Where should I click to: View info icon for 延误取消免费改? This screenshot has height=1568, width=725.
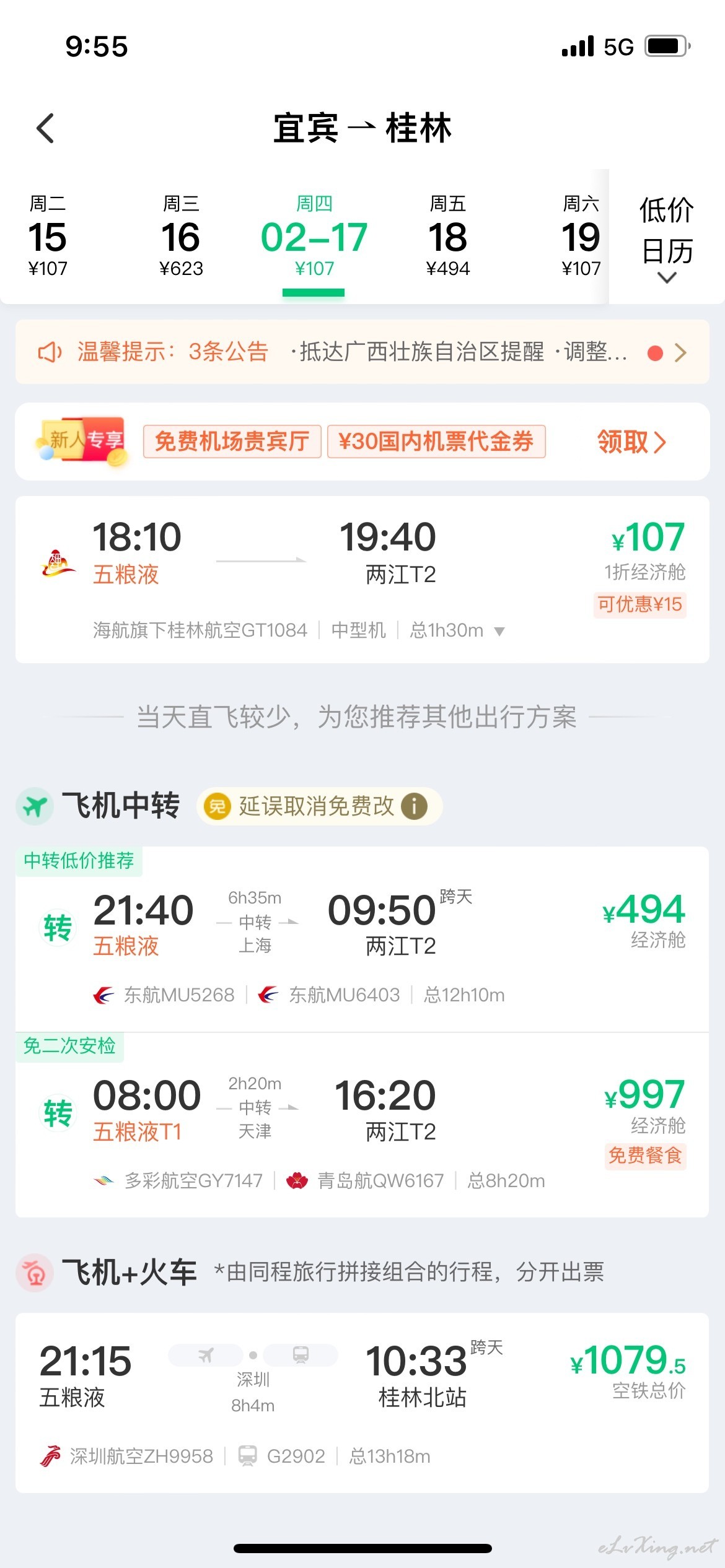(414, 806)
